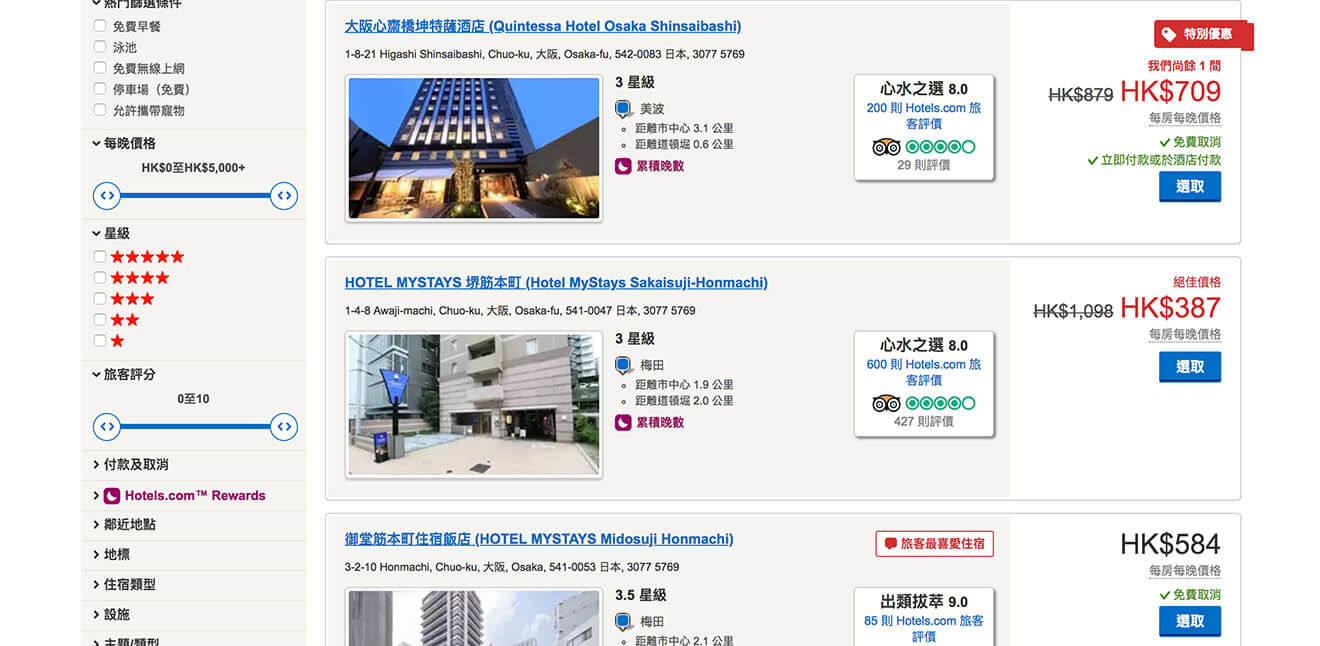Expand the 住宿類型 filter section
This screenshot has height=646, width=1320.
click(129, 585)
